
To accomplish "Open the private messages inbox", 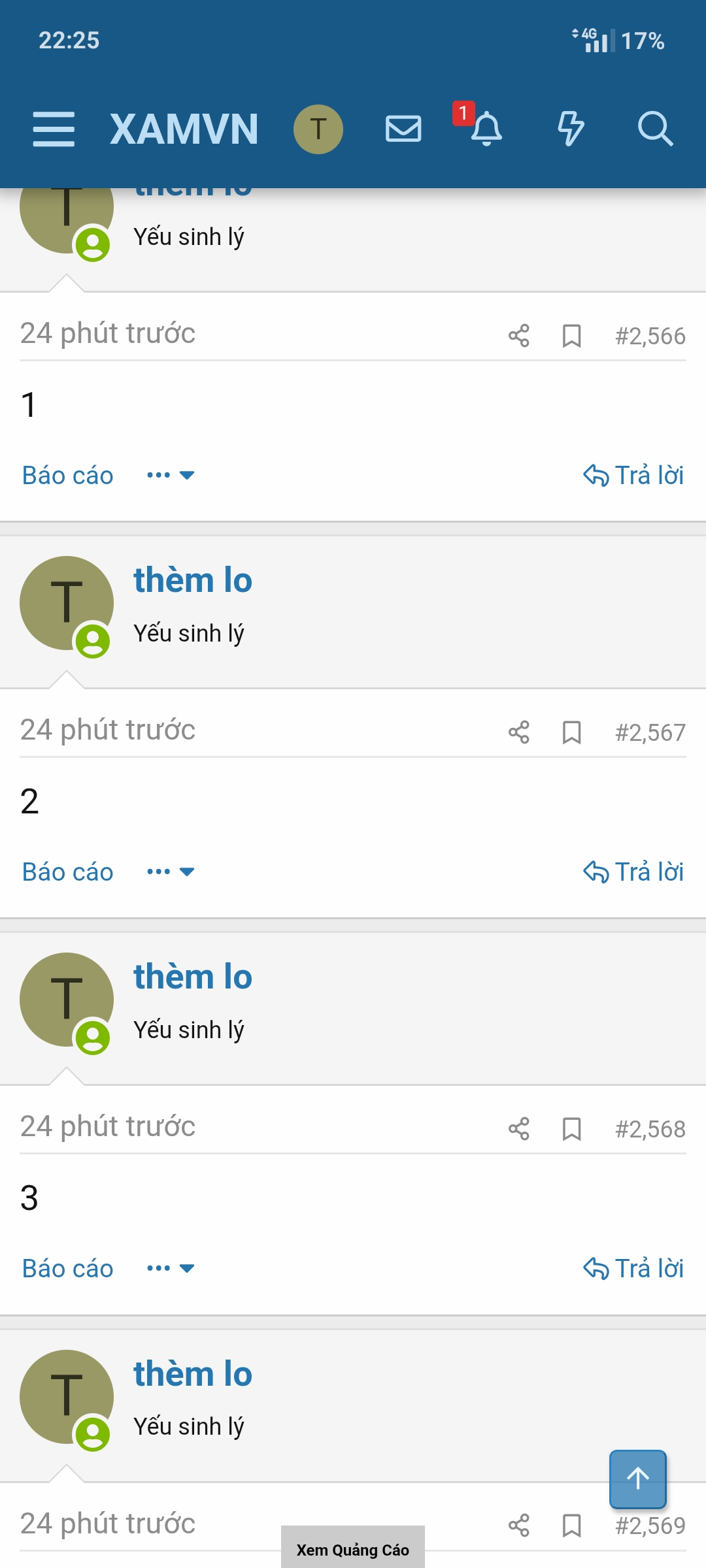I will click(x=403, y=129).
